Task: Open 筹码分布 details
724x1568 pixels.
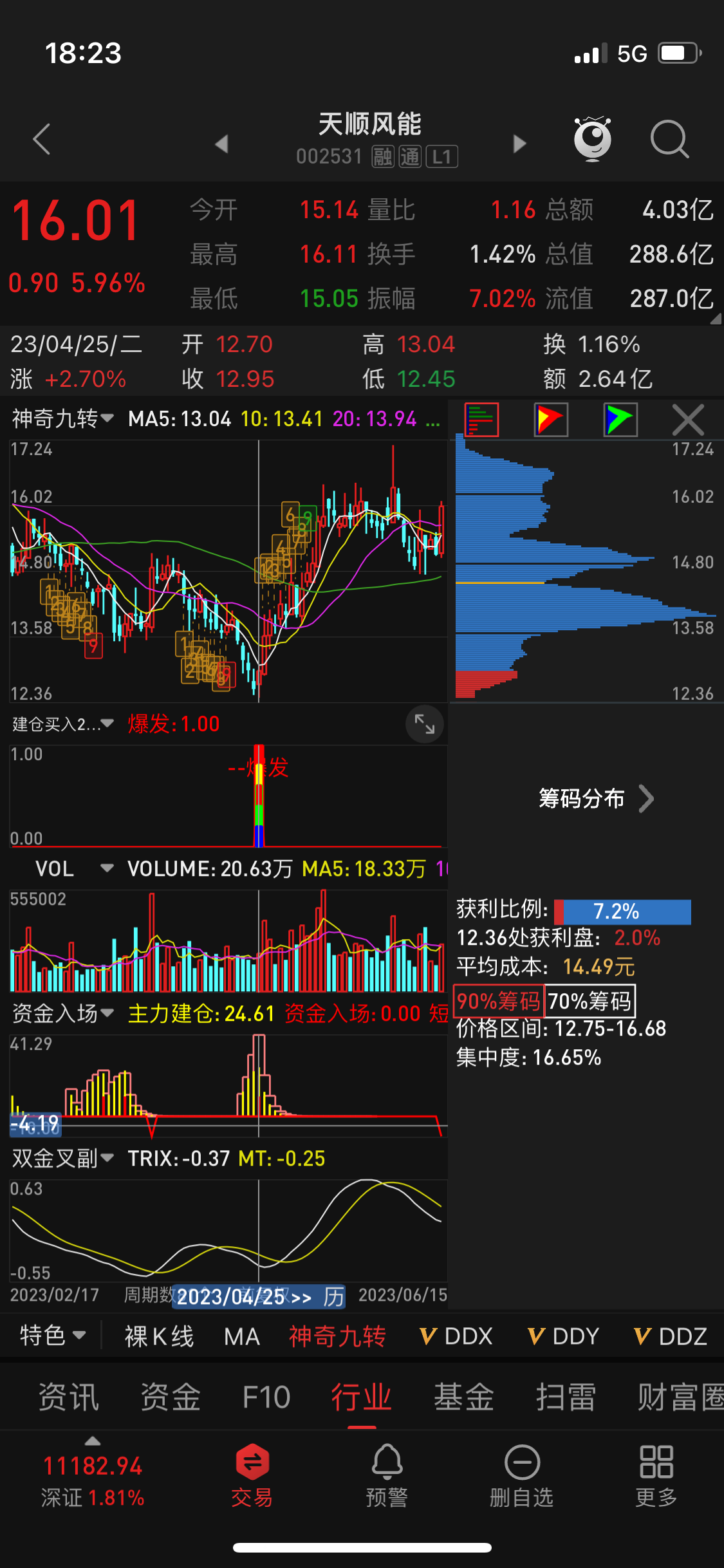Action: [595, 799]
